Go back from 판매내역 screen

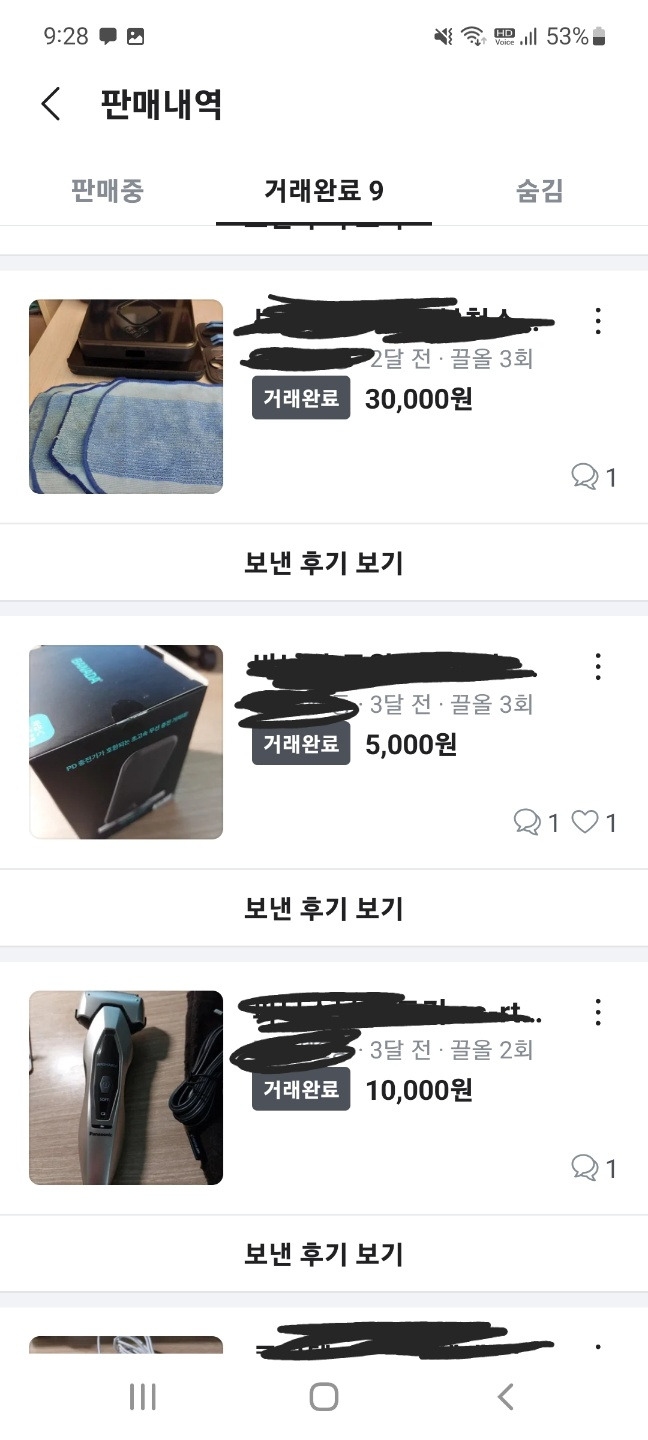pos(51,104)
